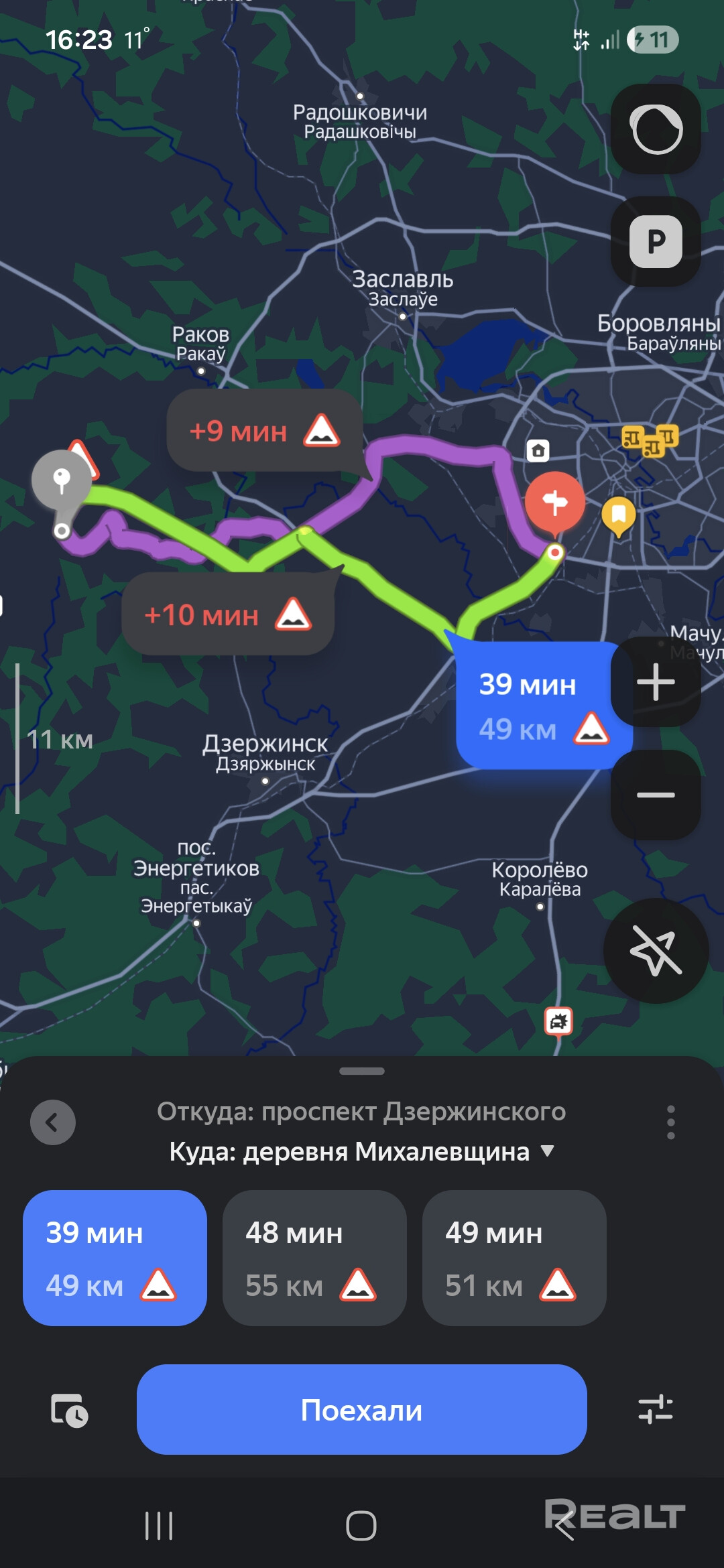Screen dimensions: 724x1568
Task: Open the Alice voice assistant button
Action: tap(656, 129)
